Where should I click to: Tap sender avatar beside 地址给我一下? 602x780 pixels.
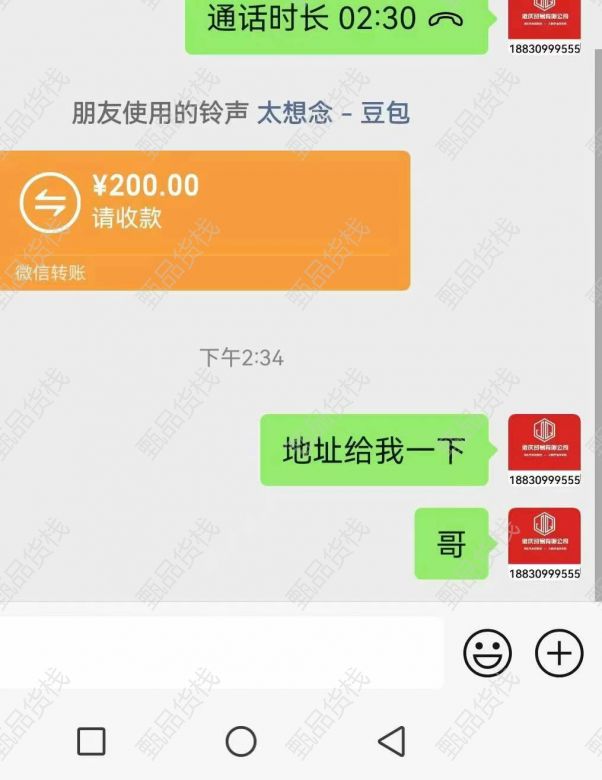click(x=544, y=442)
